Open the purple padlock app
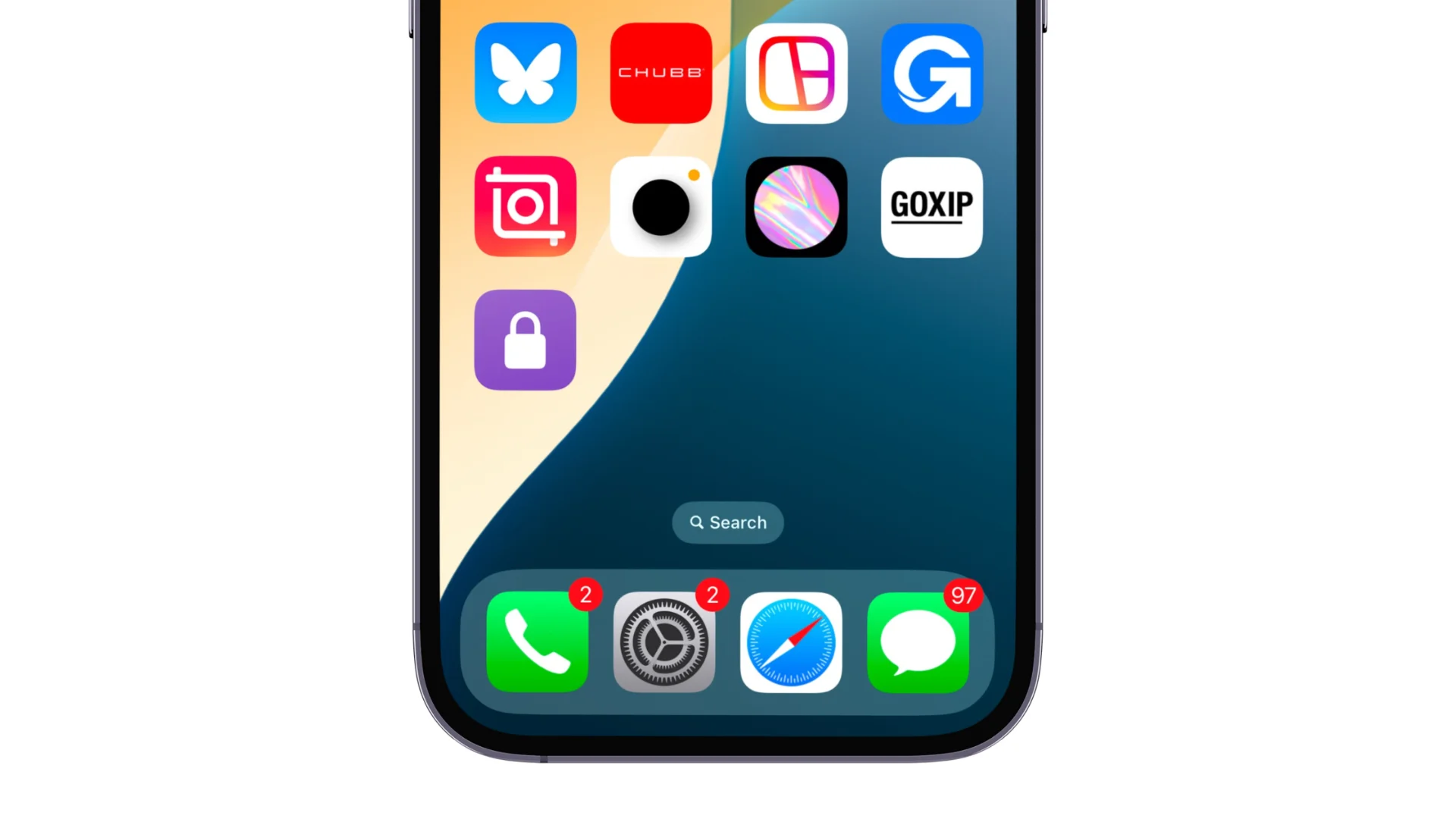 click(x=526, y=340)
